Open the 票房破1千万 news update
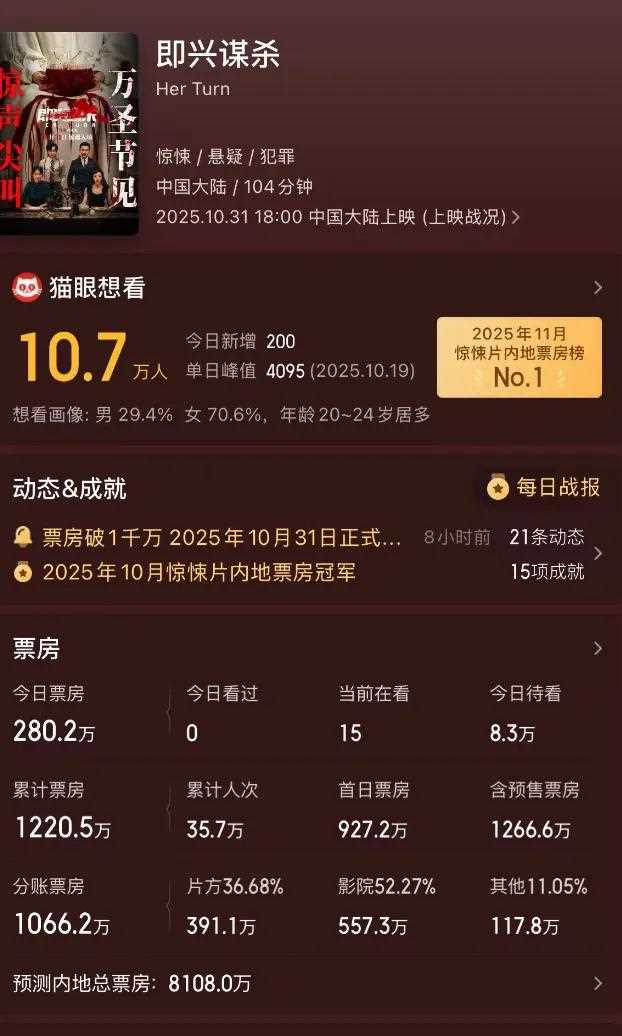This screenshot has height=1036, width=622. [221, 538]
